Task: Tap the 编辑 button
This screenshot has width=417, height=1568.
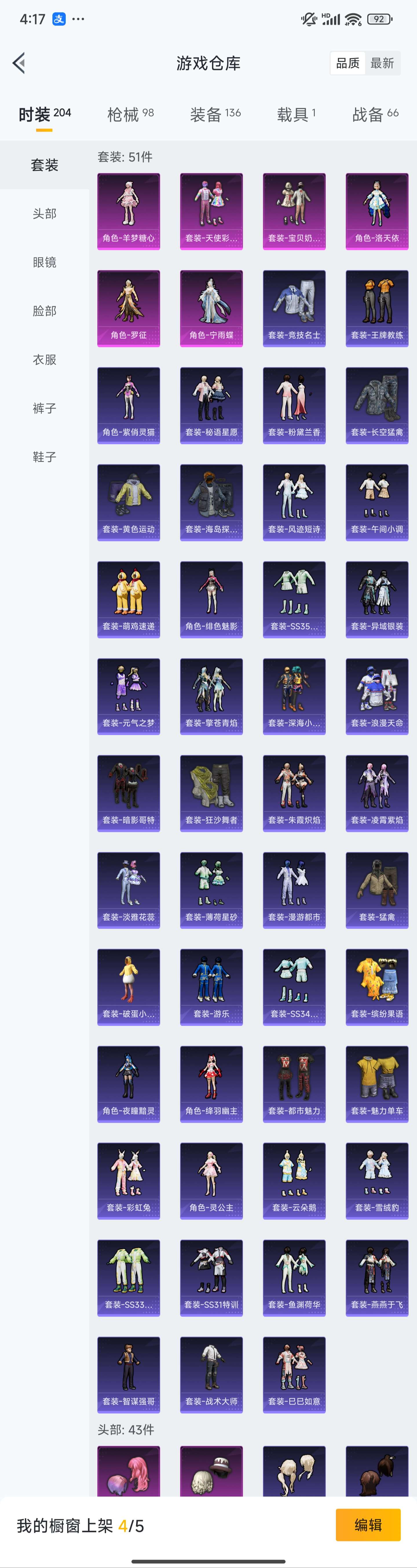Action: coord(368,1525)
